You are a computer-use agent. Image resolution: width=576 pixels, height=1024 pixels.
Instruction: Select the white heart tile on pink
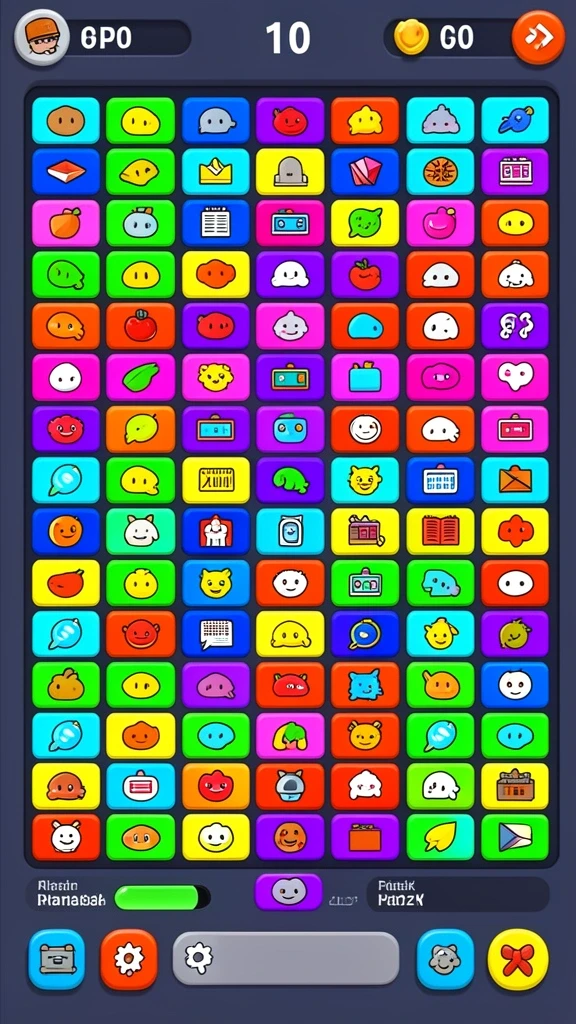coord(515,377)
